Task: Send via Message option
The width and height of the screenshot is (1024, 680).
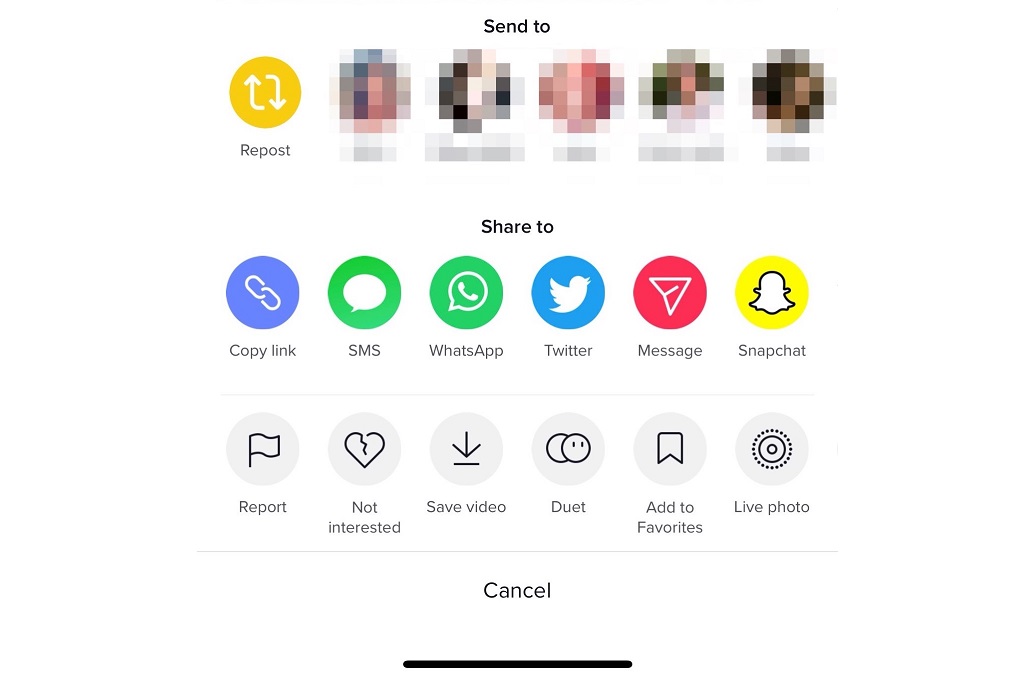Action: pos(670,293)
